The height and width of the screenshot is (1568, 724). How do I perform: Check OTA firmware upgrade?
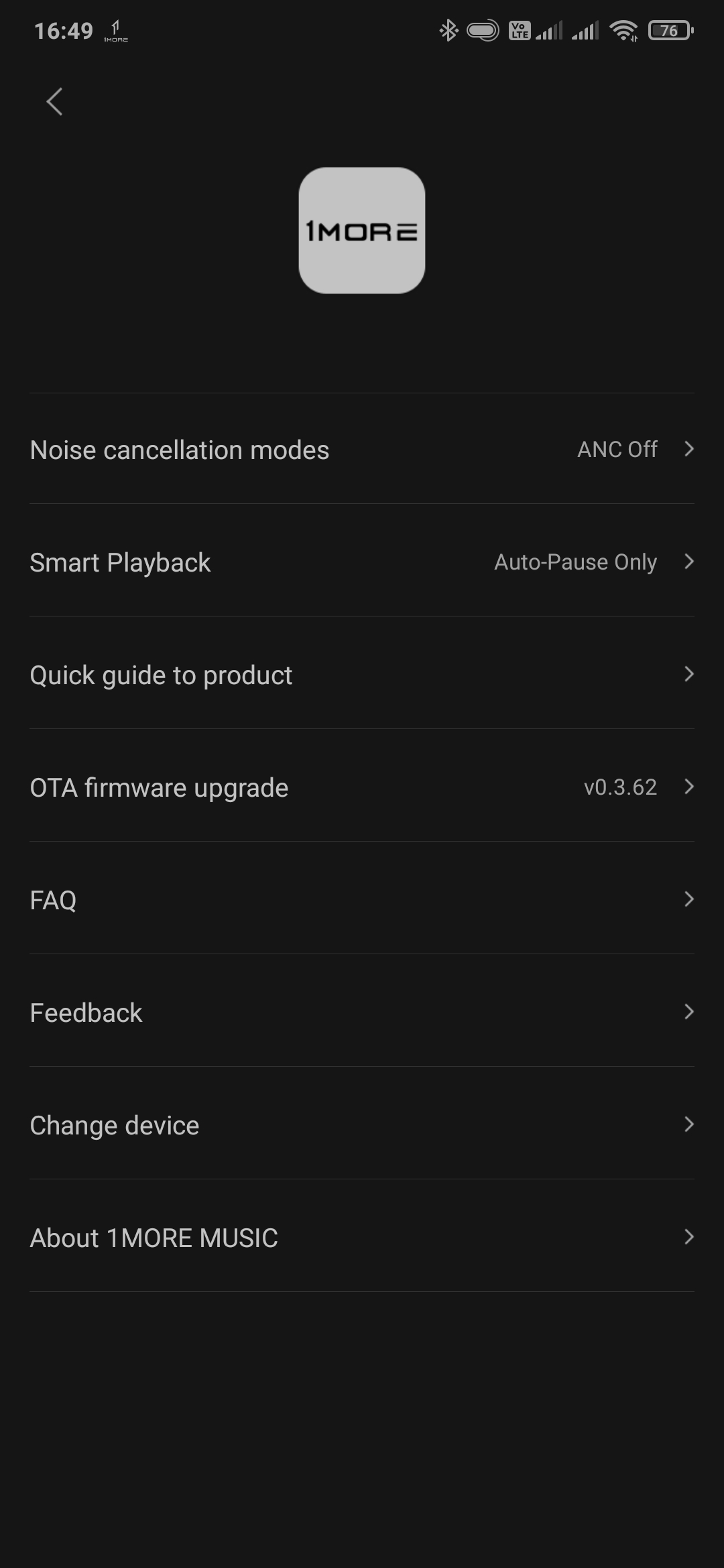coord(362,787)
